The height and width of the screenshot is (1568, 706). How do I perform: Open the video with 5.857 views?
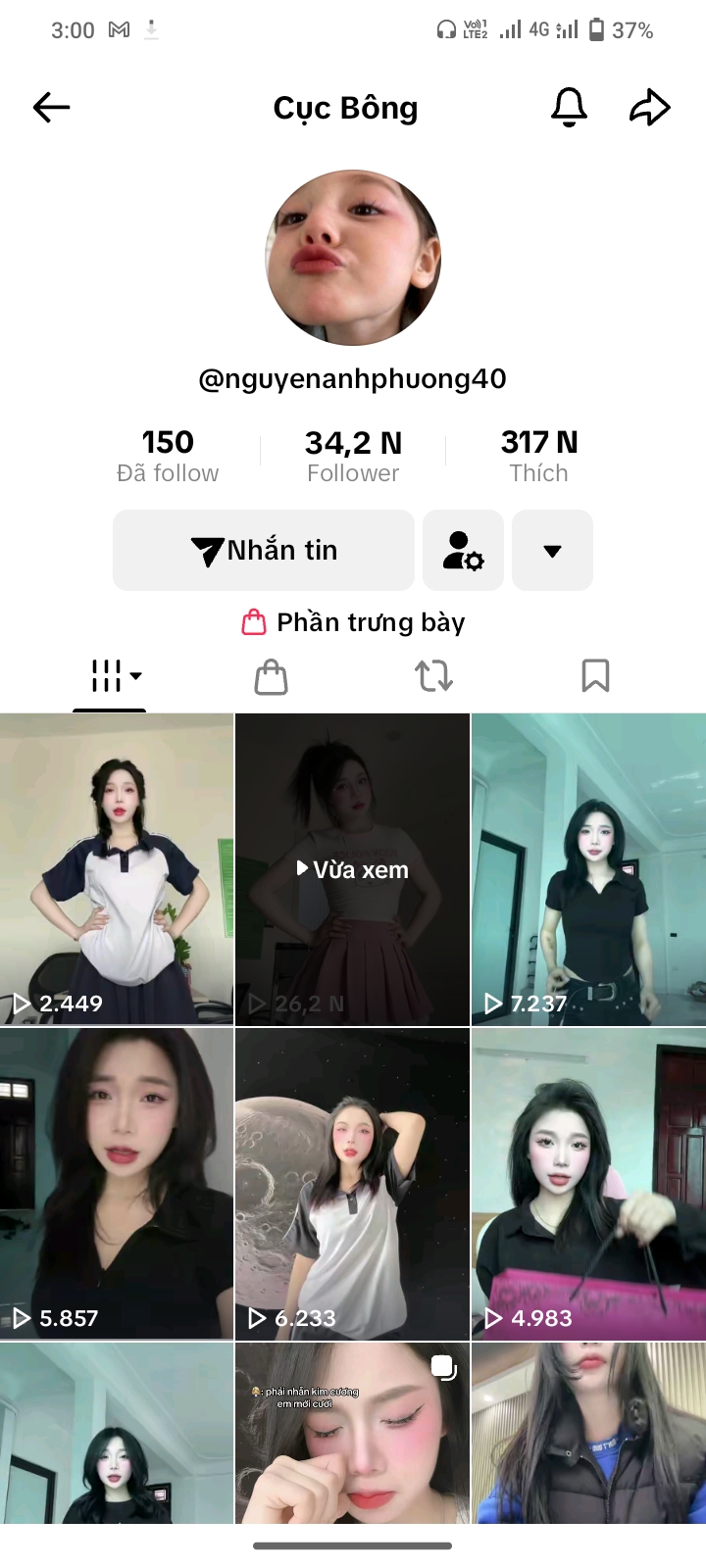(x=117, y=1184)
